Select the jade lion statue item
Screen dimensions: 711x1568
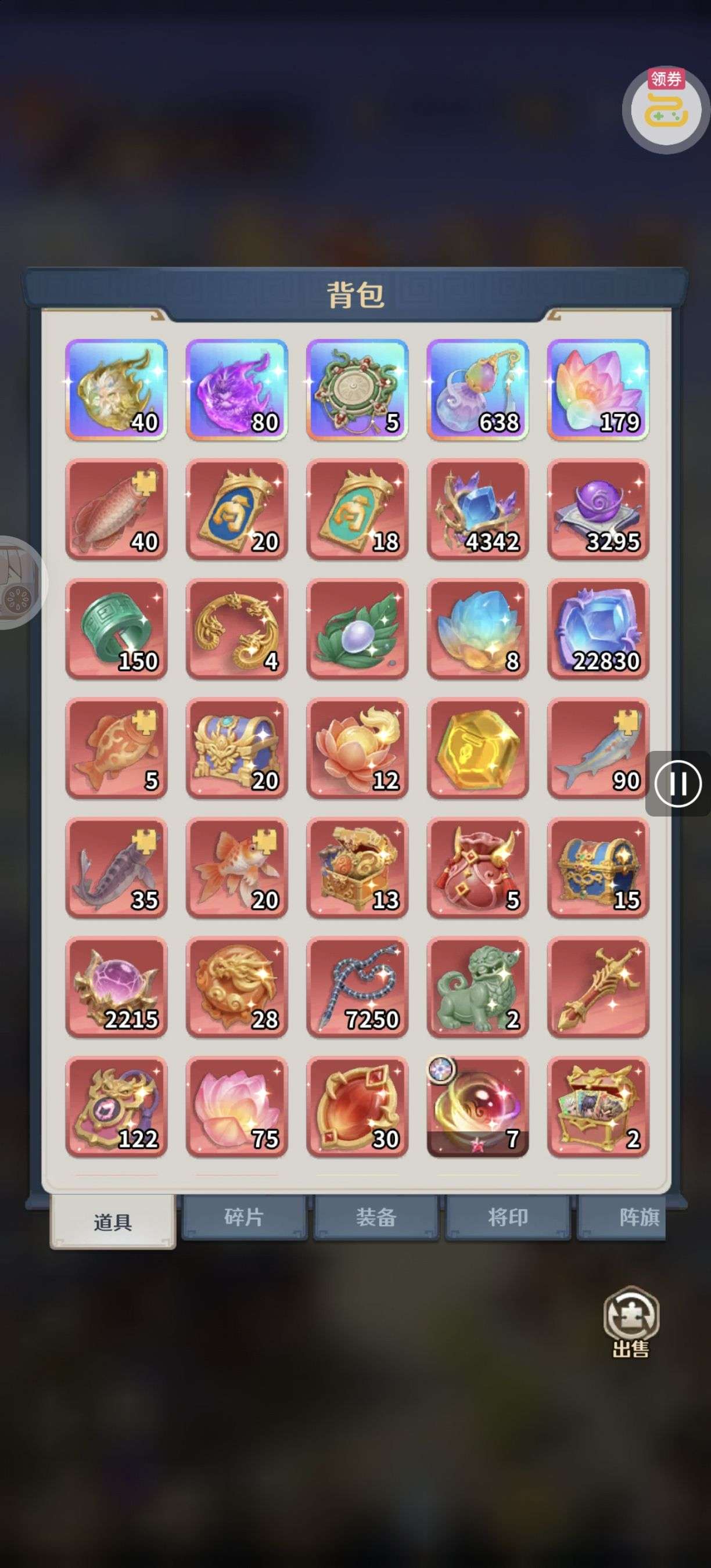coord(477,986)
